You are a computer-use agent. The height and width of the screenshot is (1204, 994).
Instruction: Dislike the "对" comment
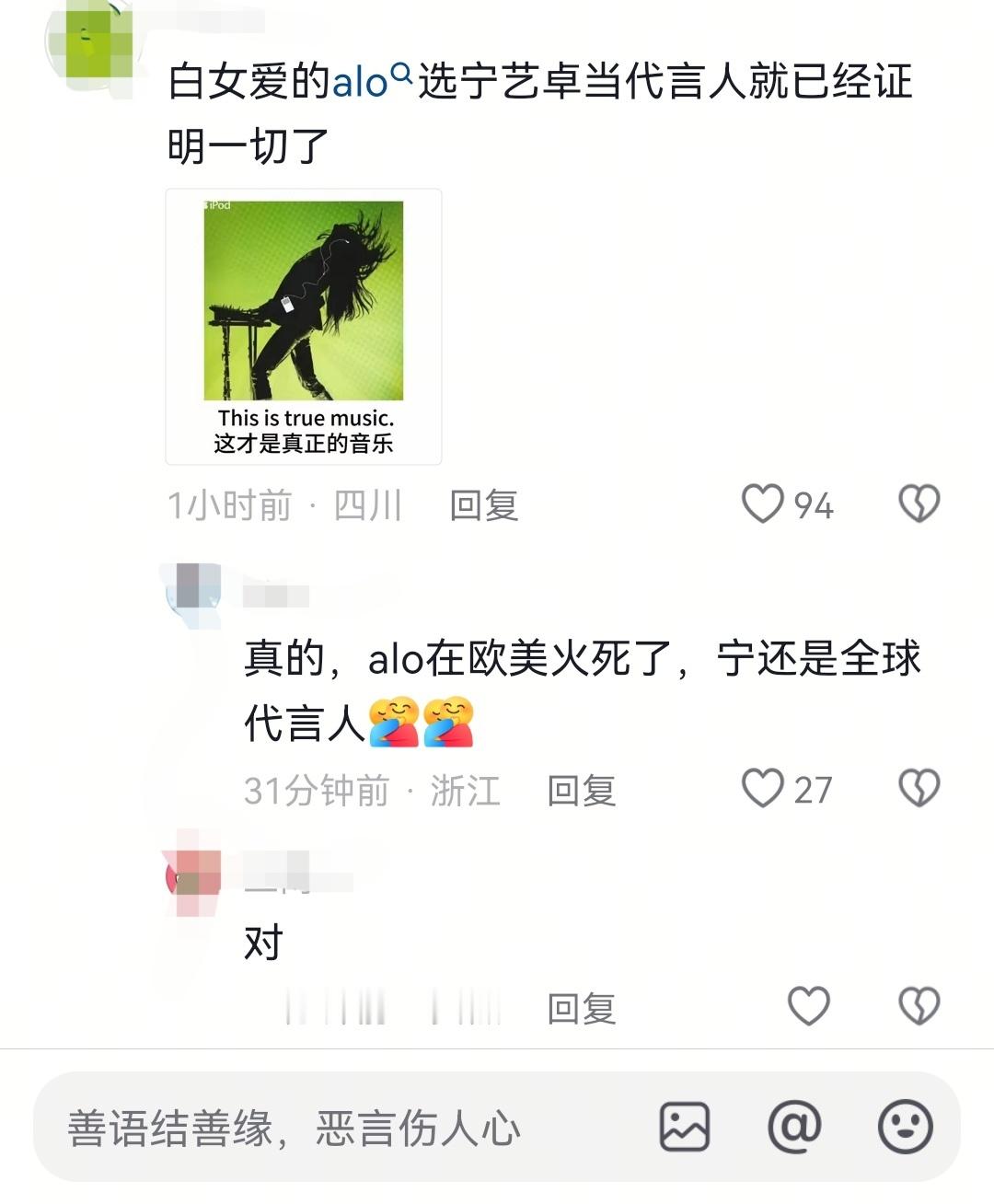click(x=919, y=1006)
